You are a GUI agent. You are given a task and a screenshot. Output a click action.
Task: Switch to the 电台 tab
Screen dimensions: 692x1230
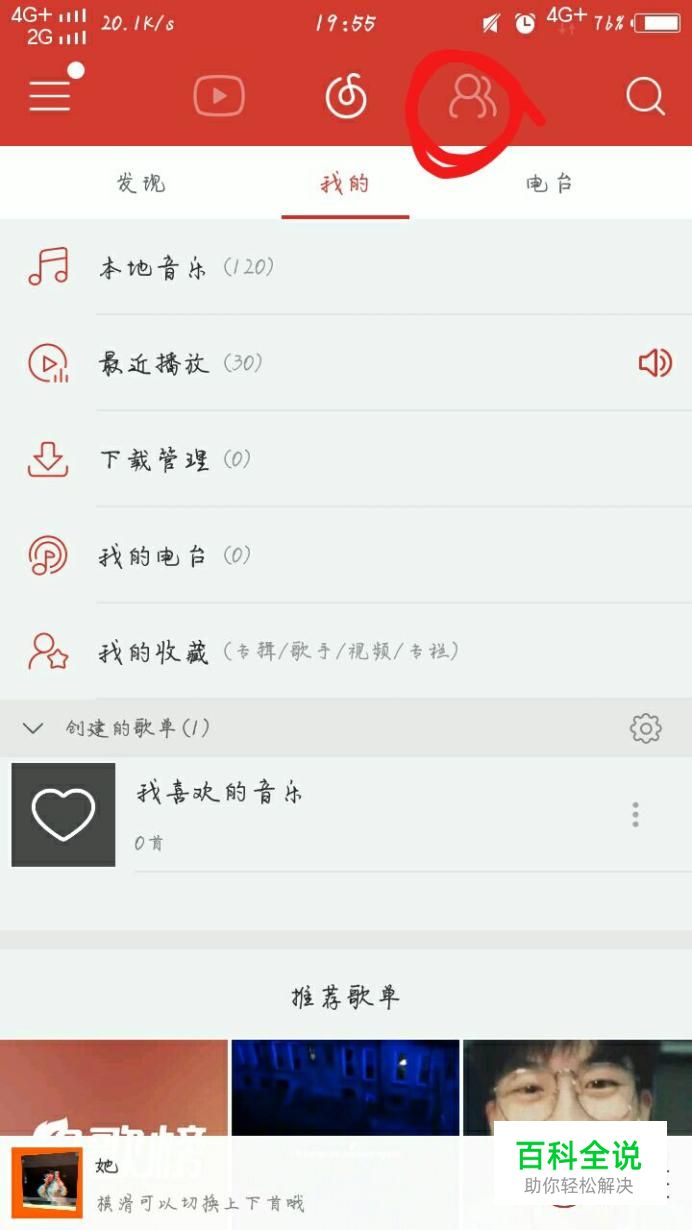click(x=549, y=183)
